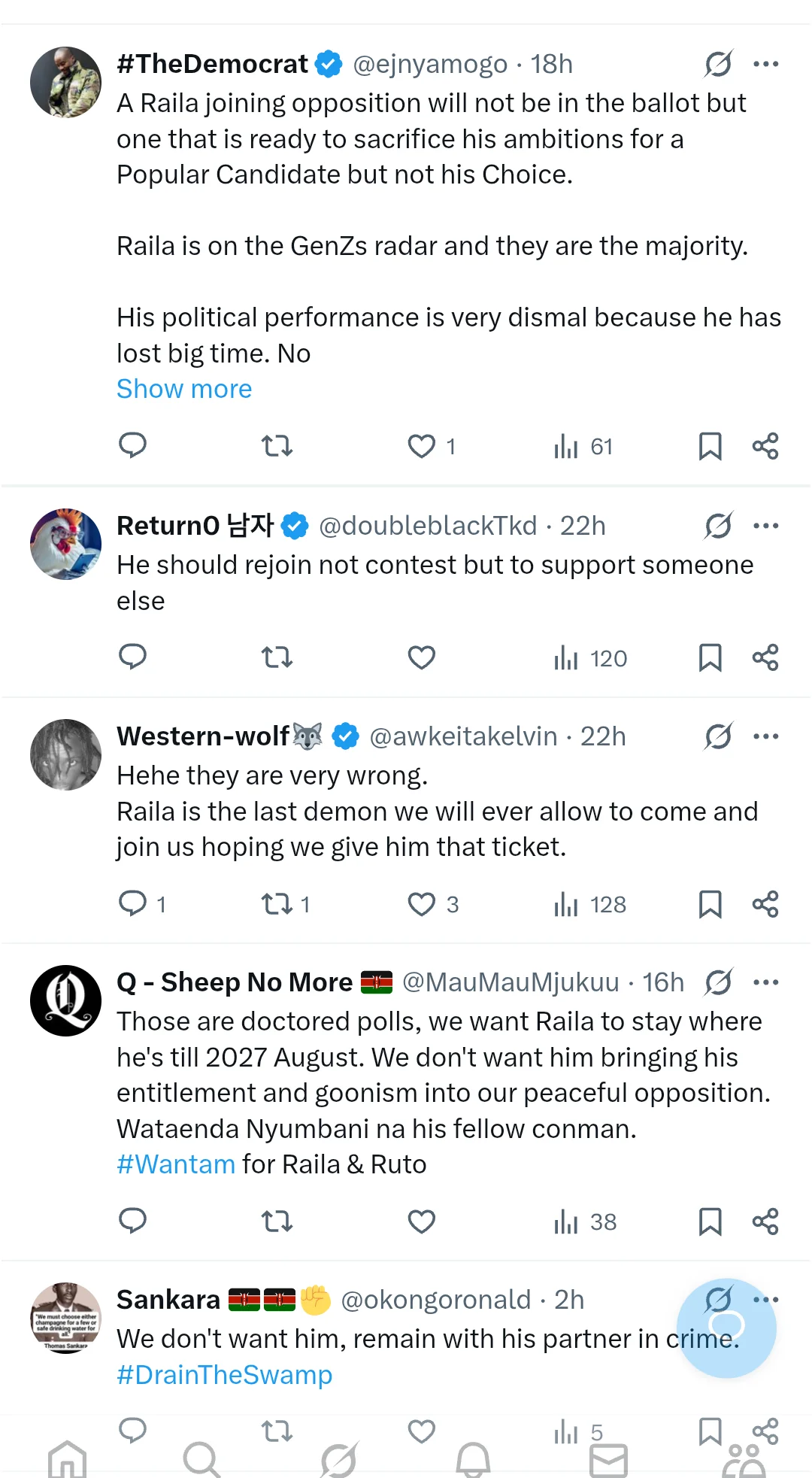Reply to Return0's post

click(132, 657)
